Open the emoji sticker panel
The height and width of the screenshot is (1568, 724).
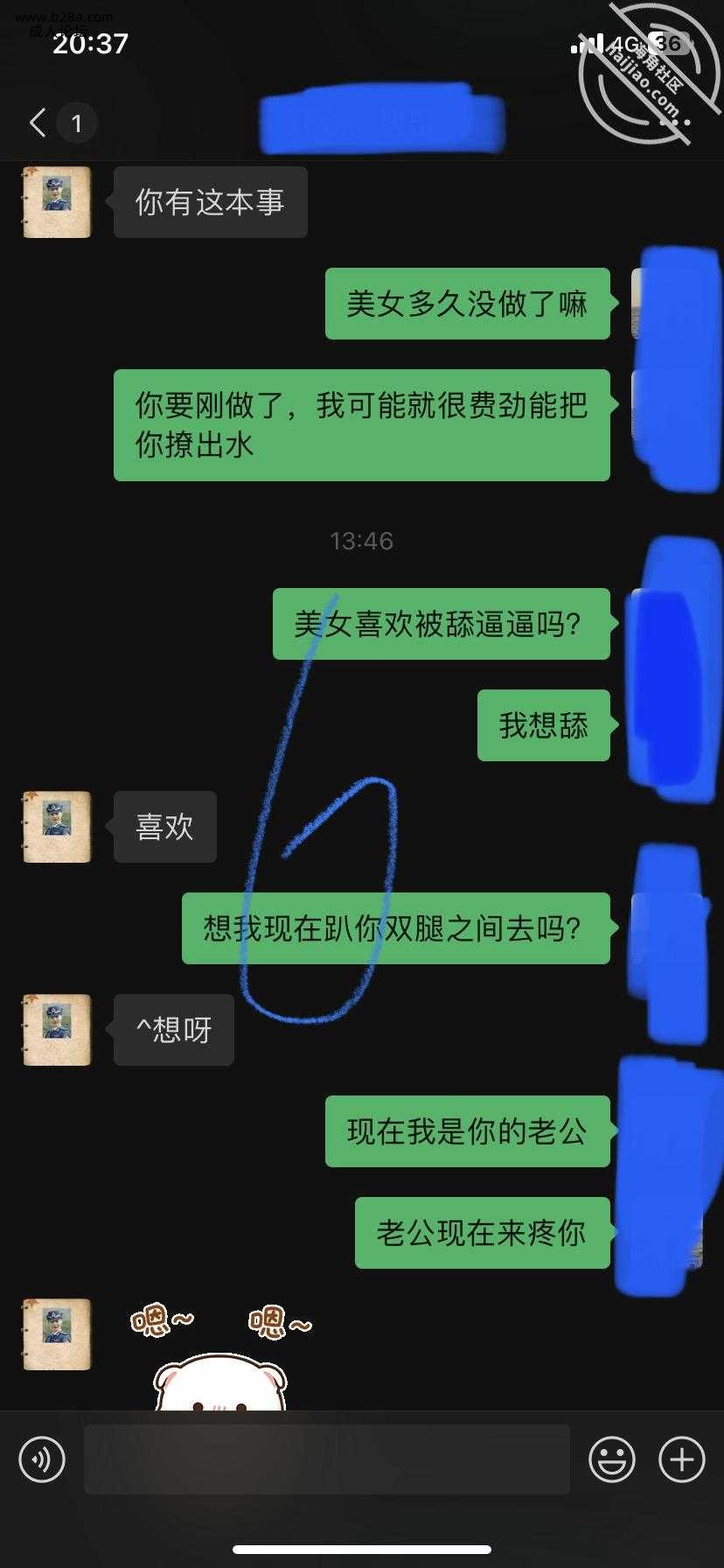612,1459
